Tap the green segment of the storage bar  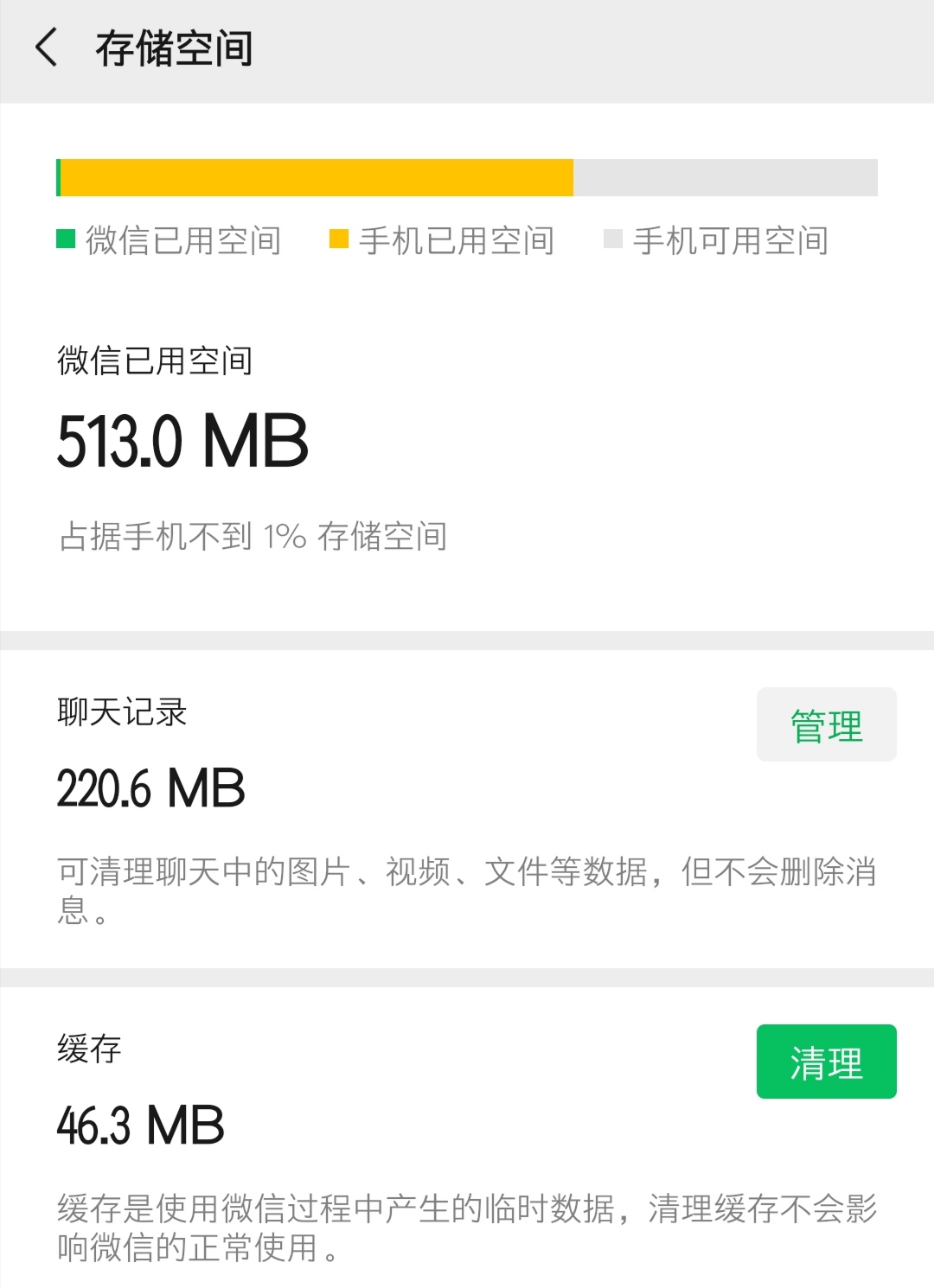pyautogui.click(x=60, y=177)
